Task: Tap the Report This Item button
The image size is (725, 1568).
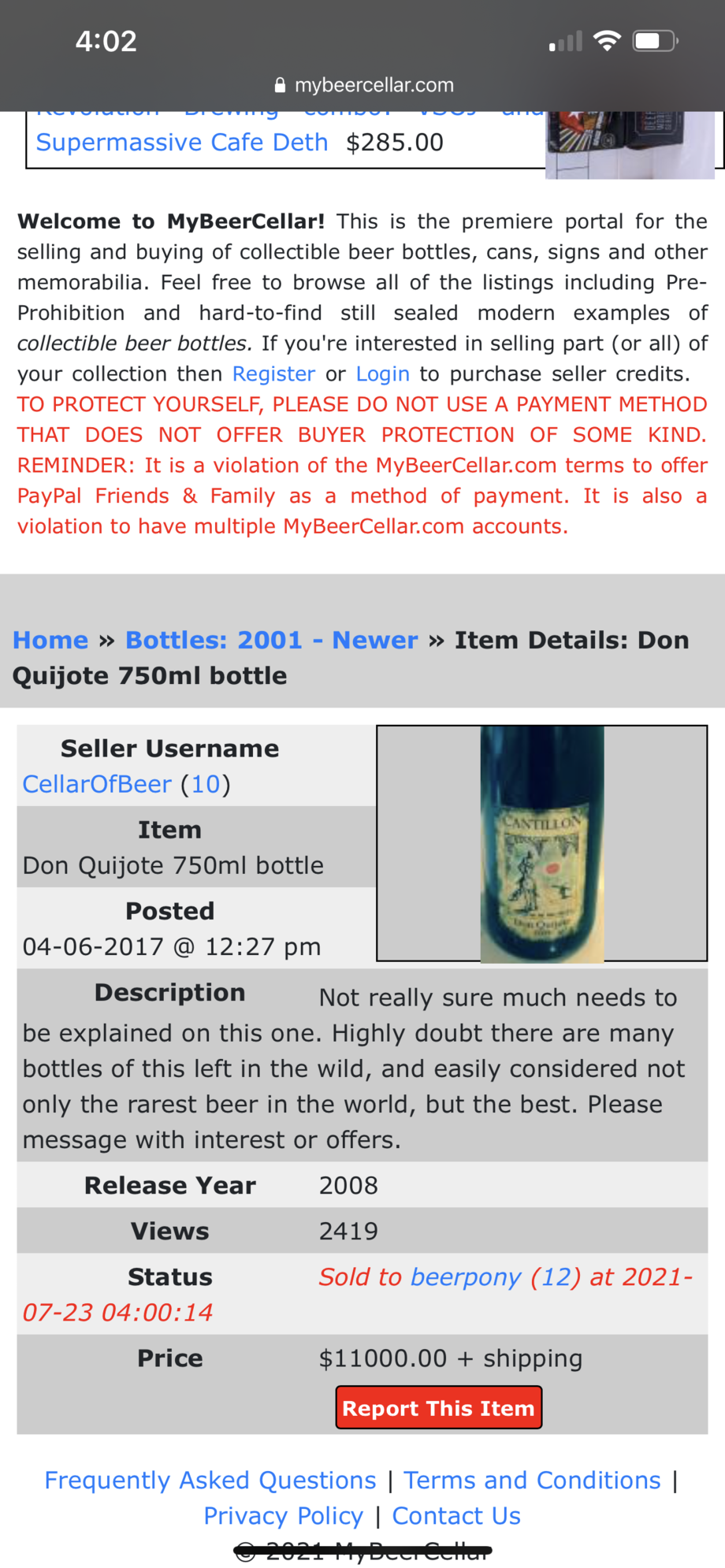Action: point(438,1408)
